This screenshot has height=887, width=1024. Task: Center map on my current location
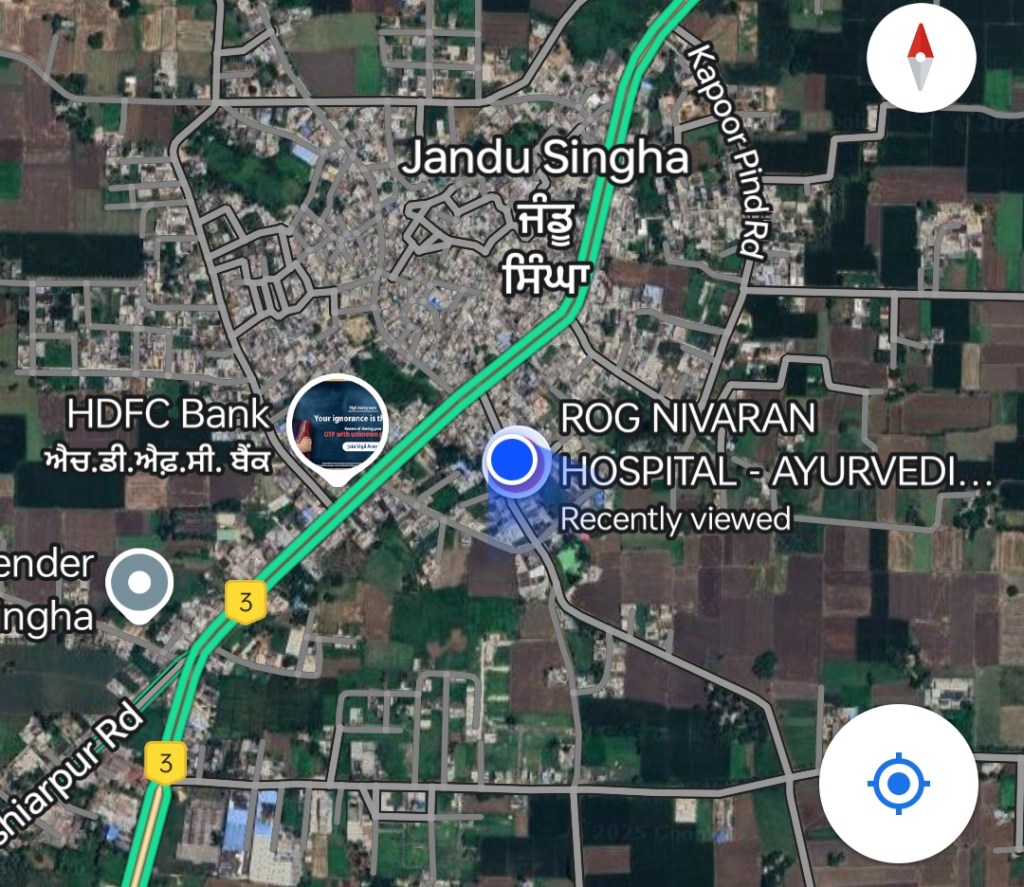pos(898,783)
